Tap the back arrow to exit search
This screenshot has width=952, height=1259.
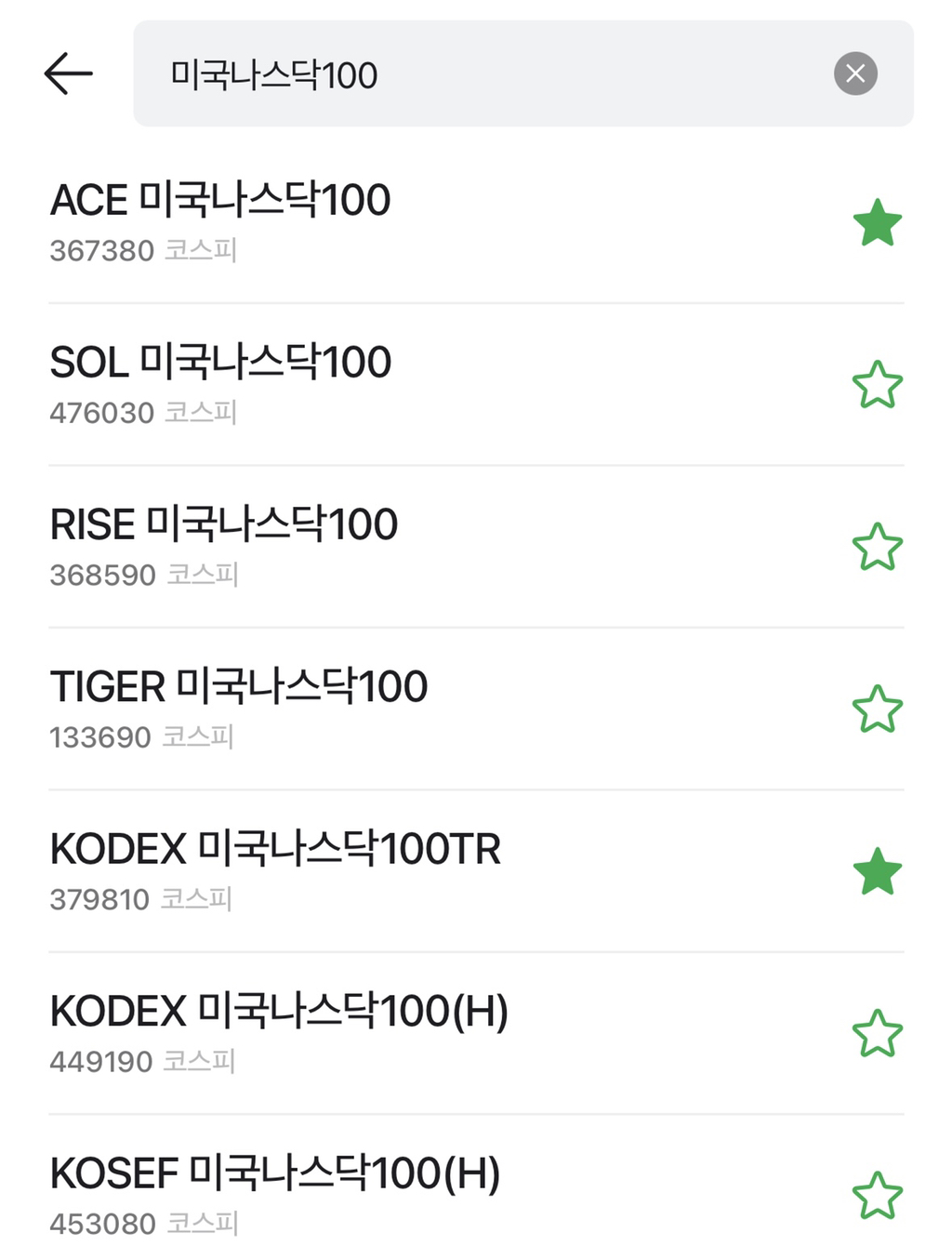pyautogui.click(x=67, y=74)
